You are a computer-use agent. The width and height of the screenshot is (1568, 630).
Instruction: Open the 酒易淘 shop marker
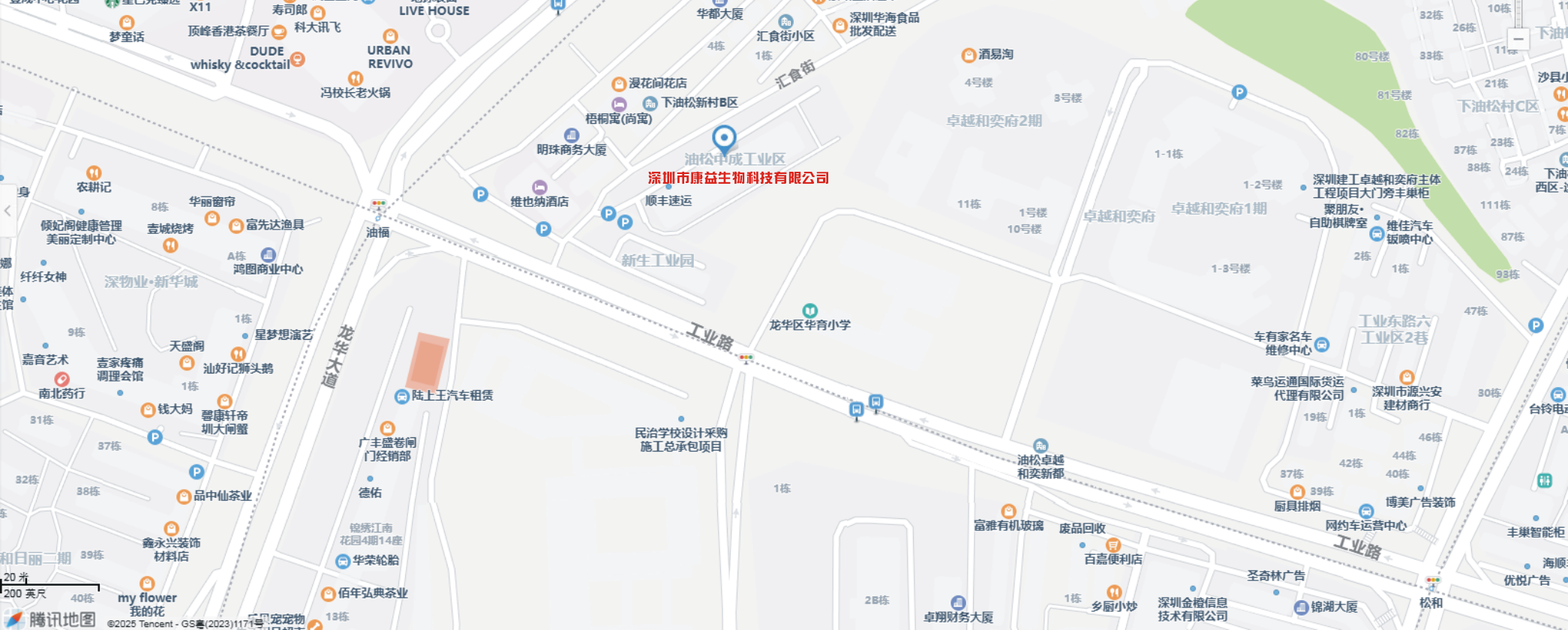click(969, 55)
